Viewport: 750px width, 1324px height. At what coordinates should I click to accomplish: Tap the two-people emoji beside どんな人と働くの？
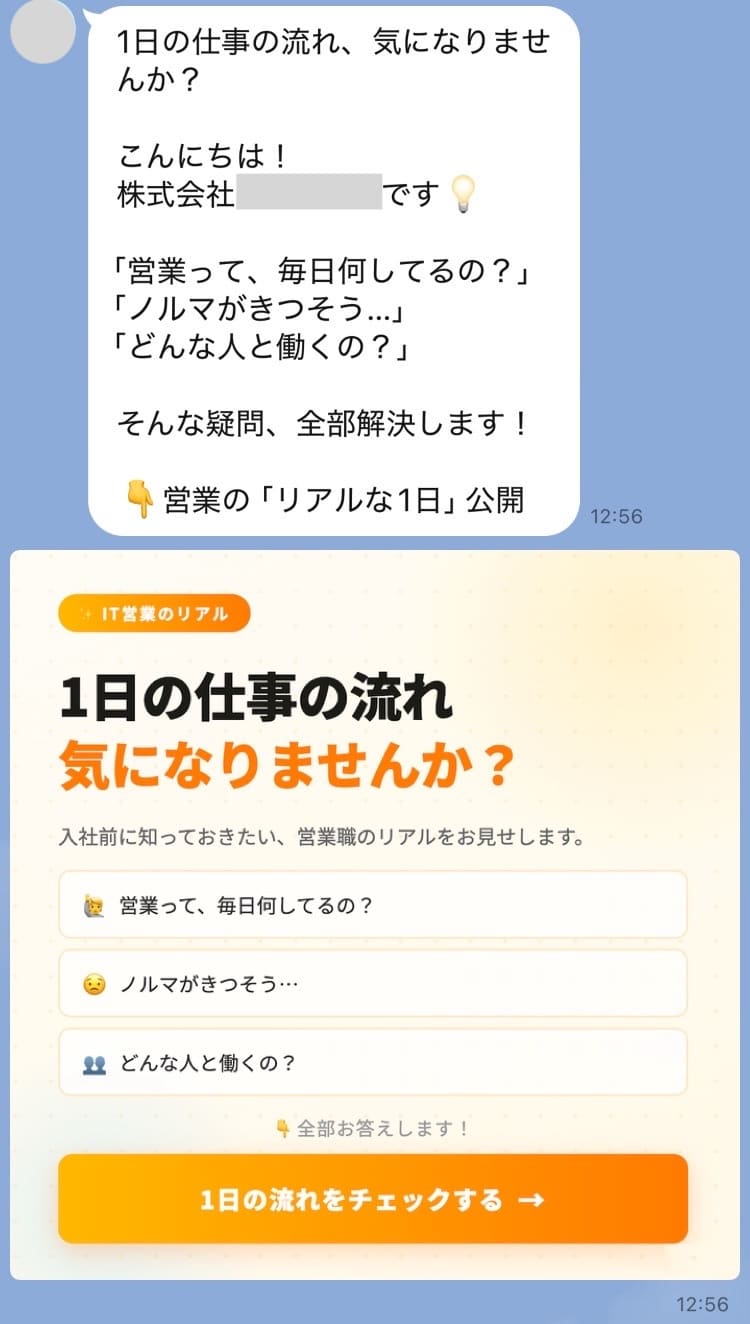click(x=95, y=1063)
